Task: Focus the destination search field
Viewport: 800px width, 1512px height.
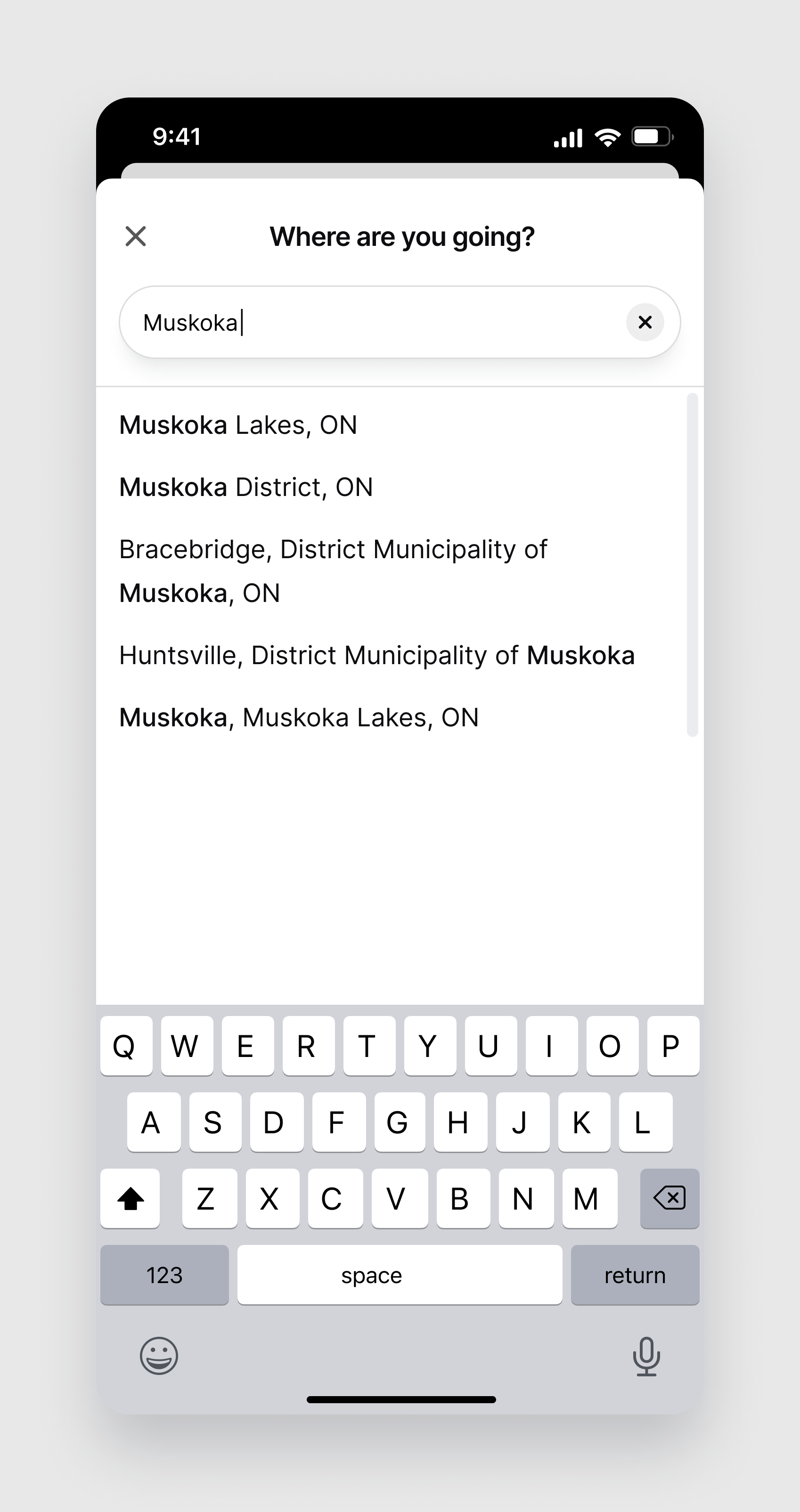Action: click(376, 322)
